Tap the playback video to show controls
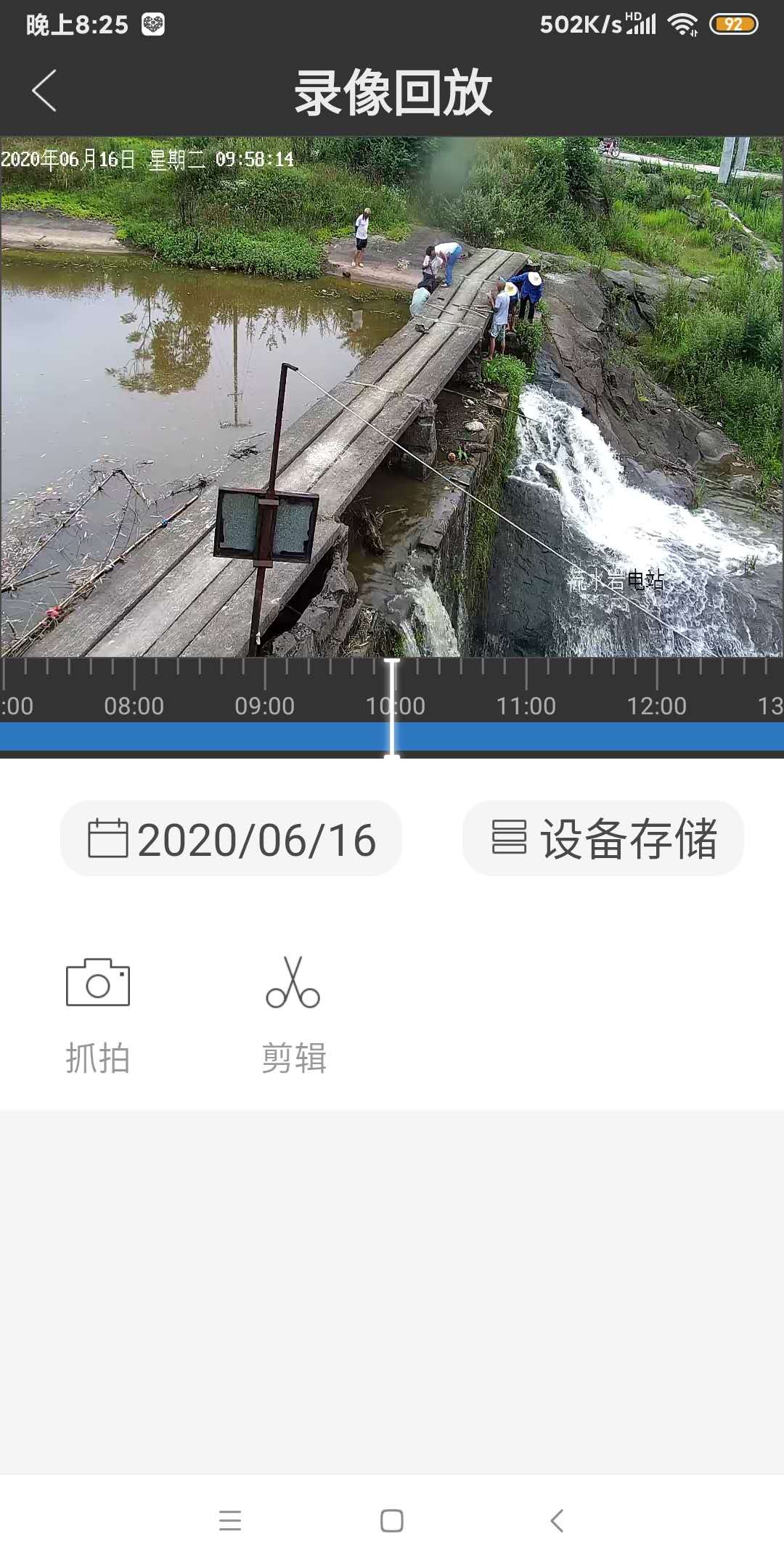Screen dimensions: 784x1568 tap(392, 396)
